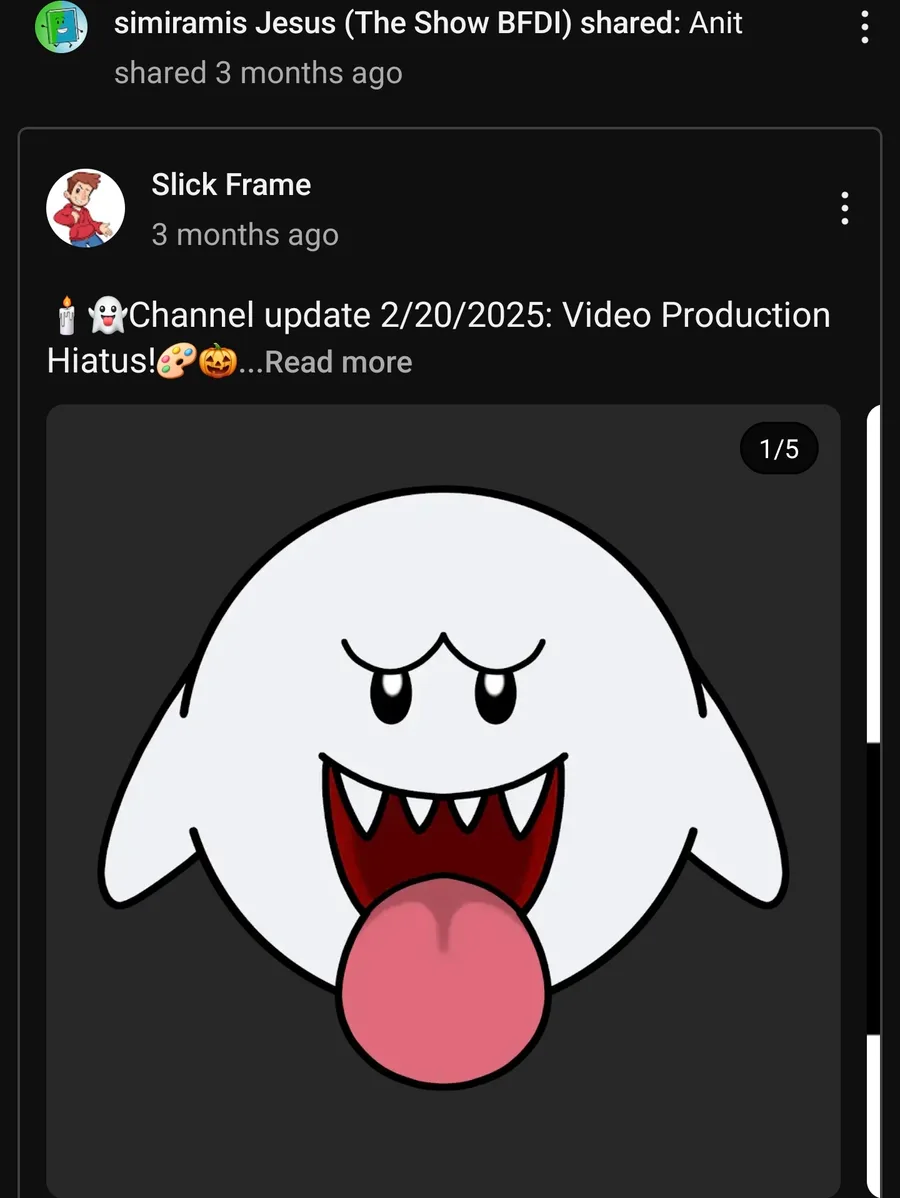This screenshot has width=900, height=1198.
Task: Open overflow menu for simiramis Jesus's shared post
Action: [x=865, y=27]
